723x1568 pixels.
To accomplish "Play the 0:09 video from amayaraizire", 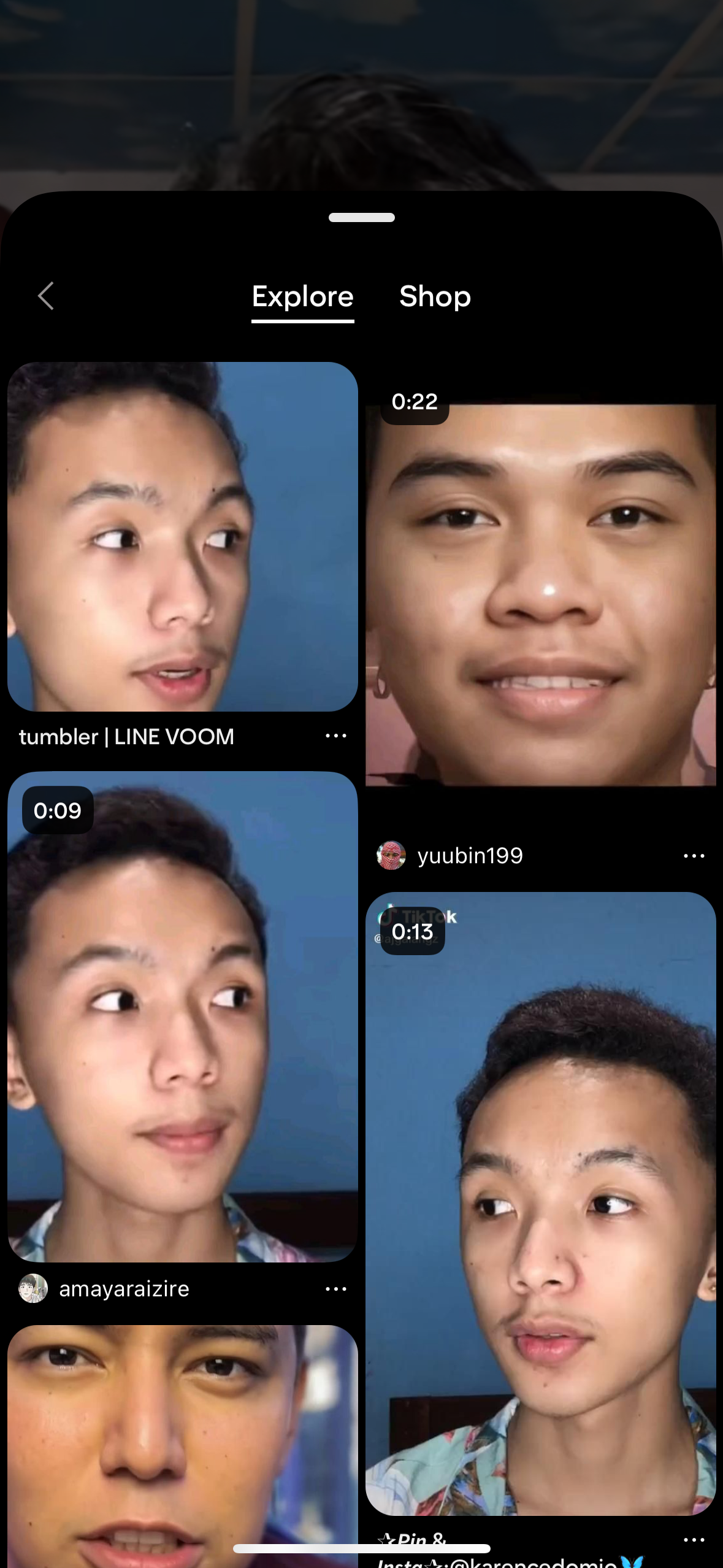I will click(182, 1015).
